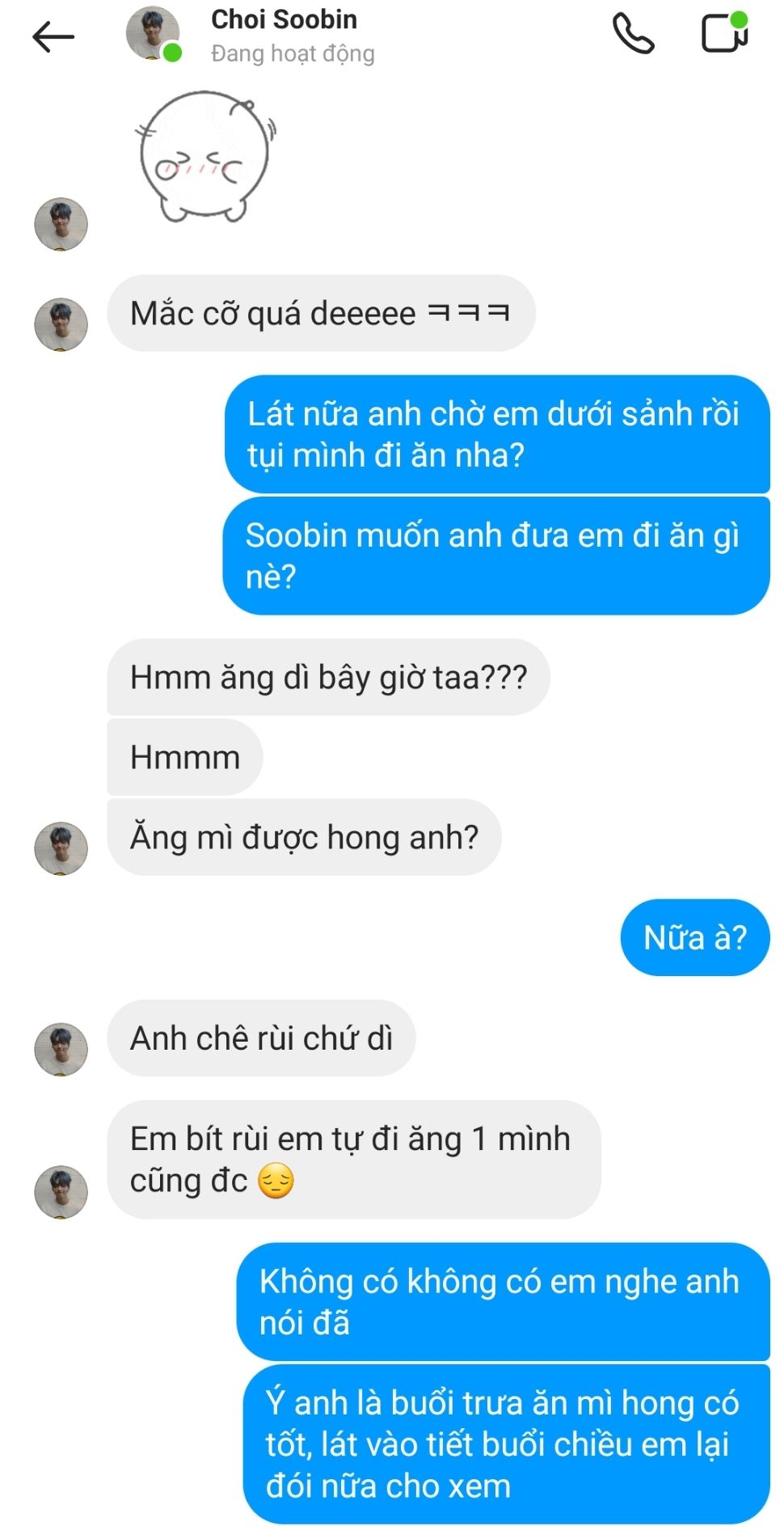The height and width of the screenshot is (1539, 784).
Task: Start a video call with Choi Soobin
Action: pyautogui.click(x=723, y=34)
